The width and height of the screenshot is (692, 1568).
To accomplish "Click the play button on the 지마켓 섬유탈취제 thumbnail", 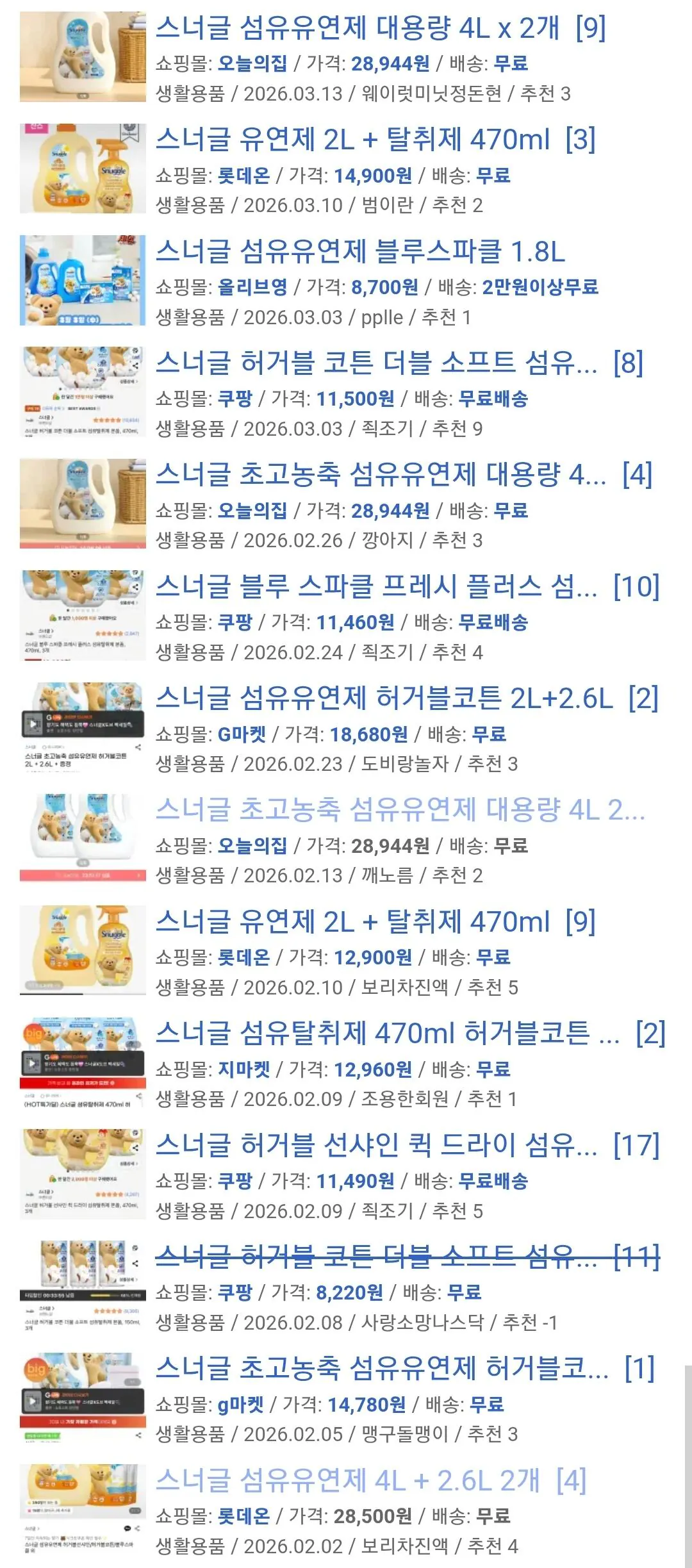I will [x=33, y=1063].
